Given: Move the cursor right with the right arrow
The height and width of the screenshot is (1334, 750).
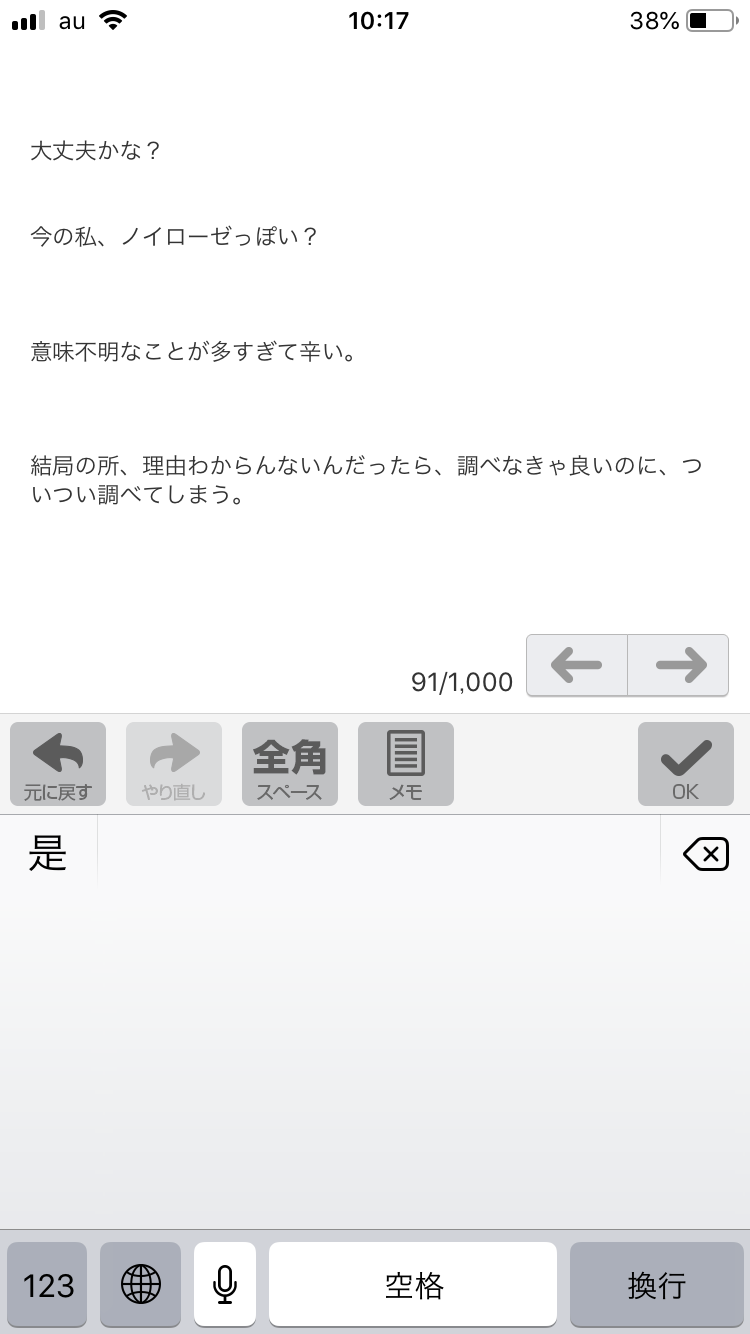Looking at the screenshot, I should (x=679, y=665).
